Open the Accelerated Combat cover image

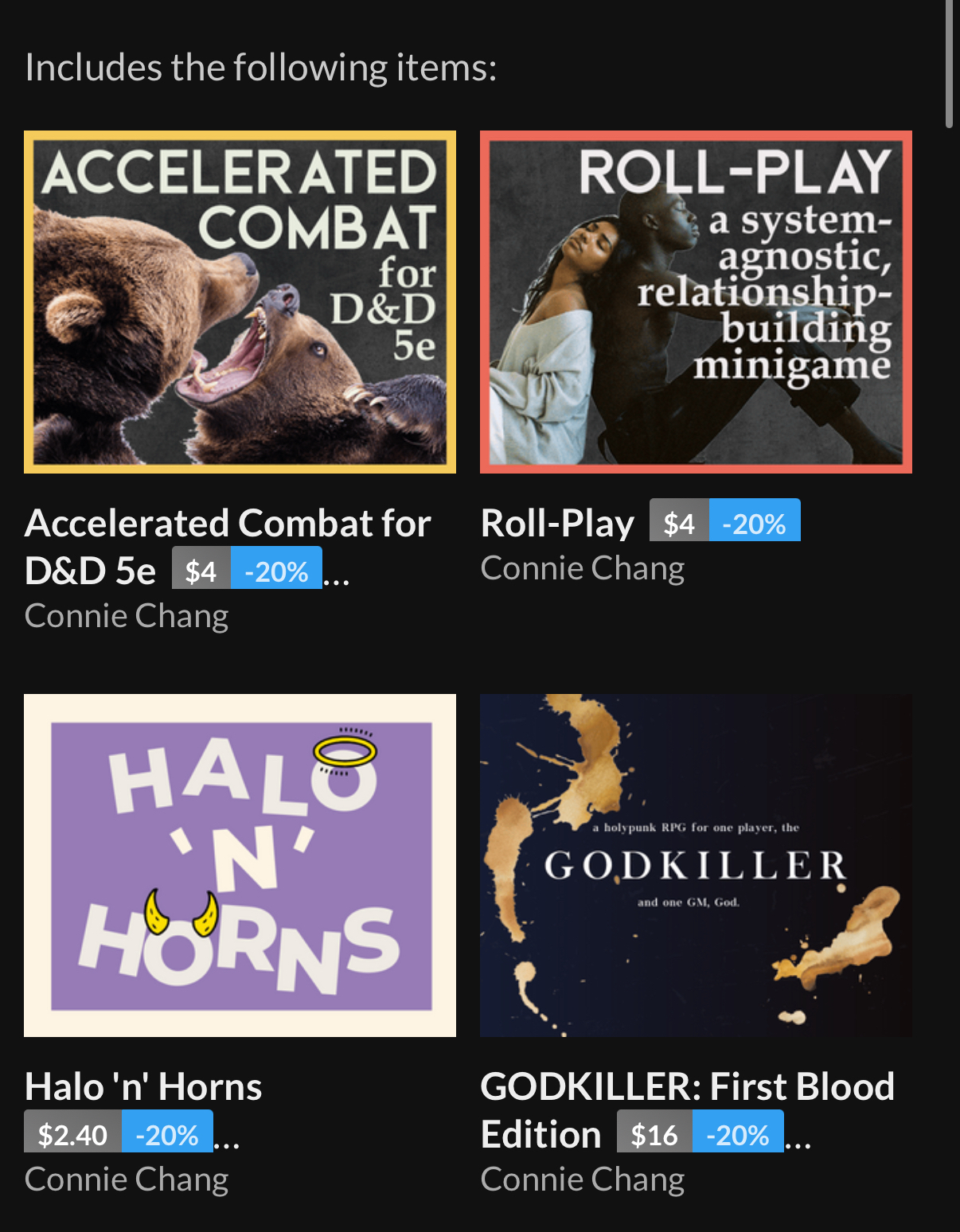(240, 302)
